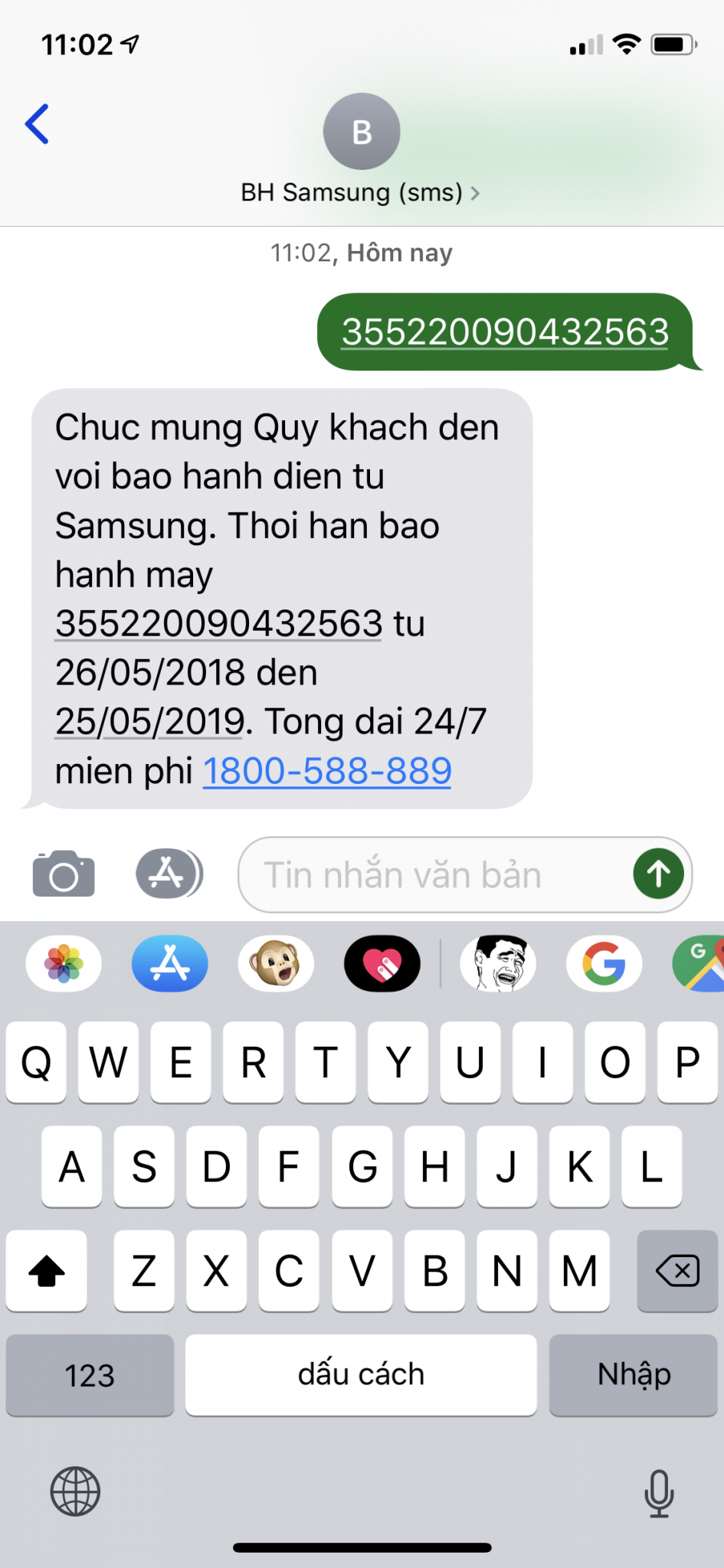
Task: Tap the IMEI number in sent bubble
Action: pos(505,332)
